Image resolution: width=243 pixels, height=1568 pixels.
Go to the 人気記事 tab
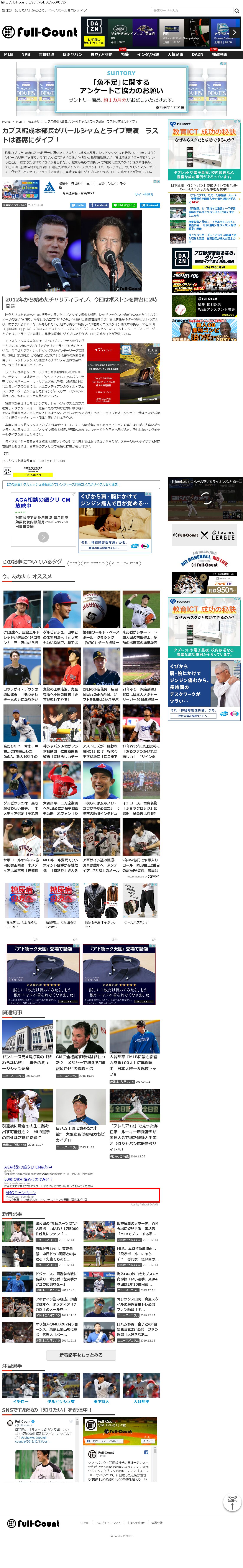tap(176, 54)
